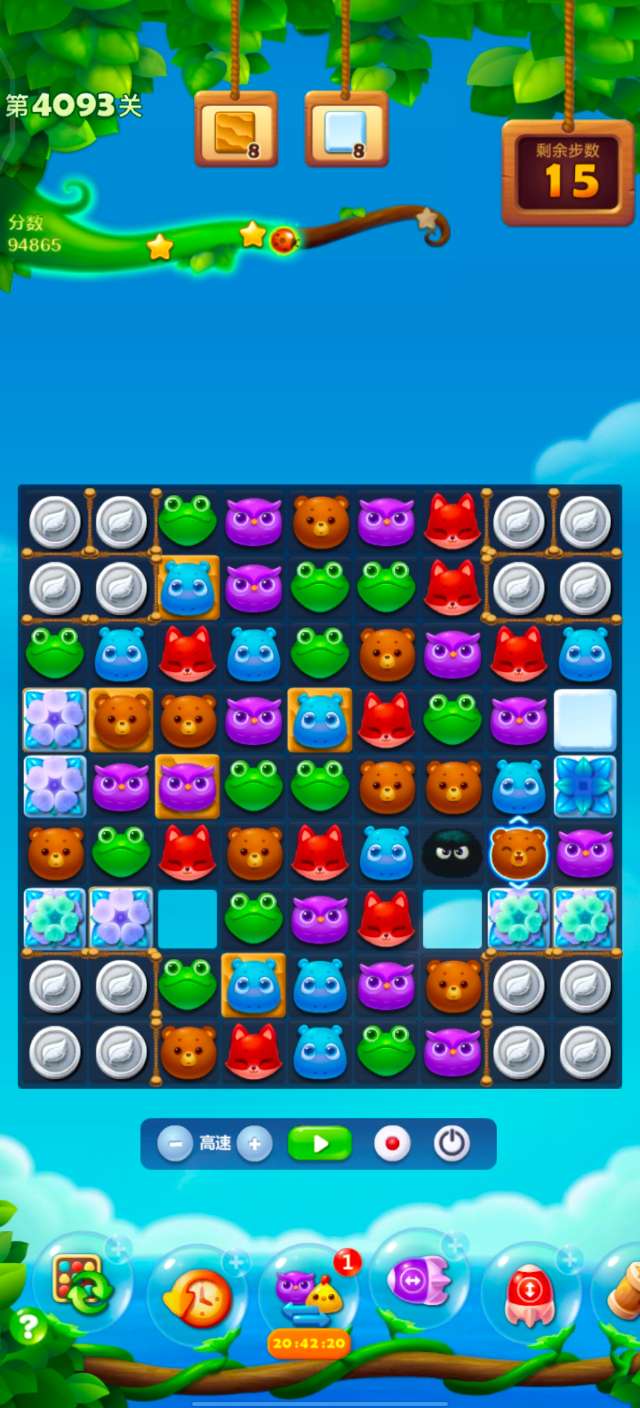The image size is (640, 1408).
Task: Tap the green play button
Action: 320,1143
